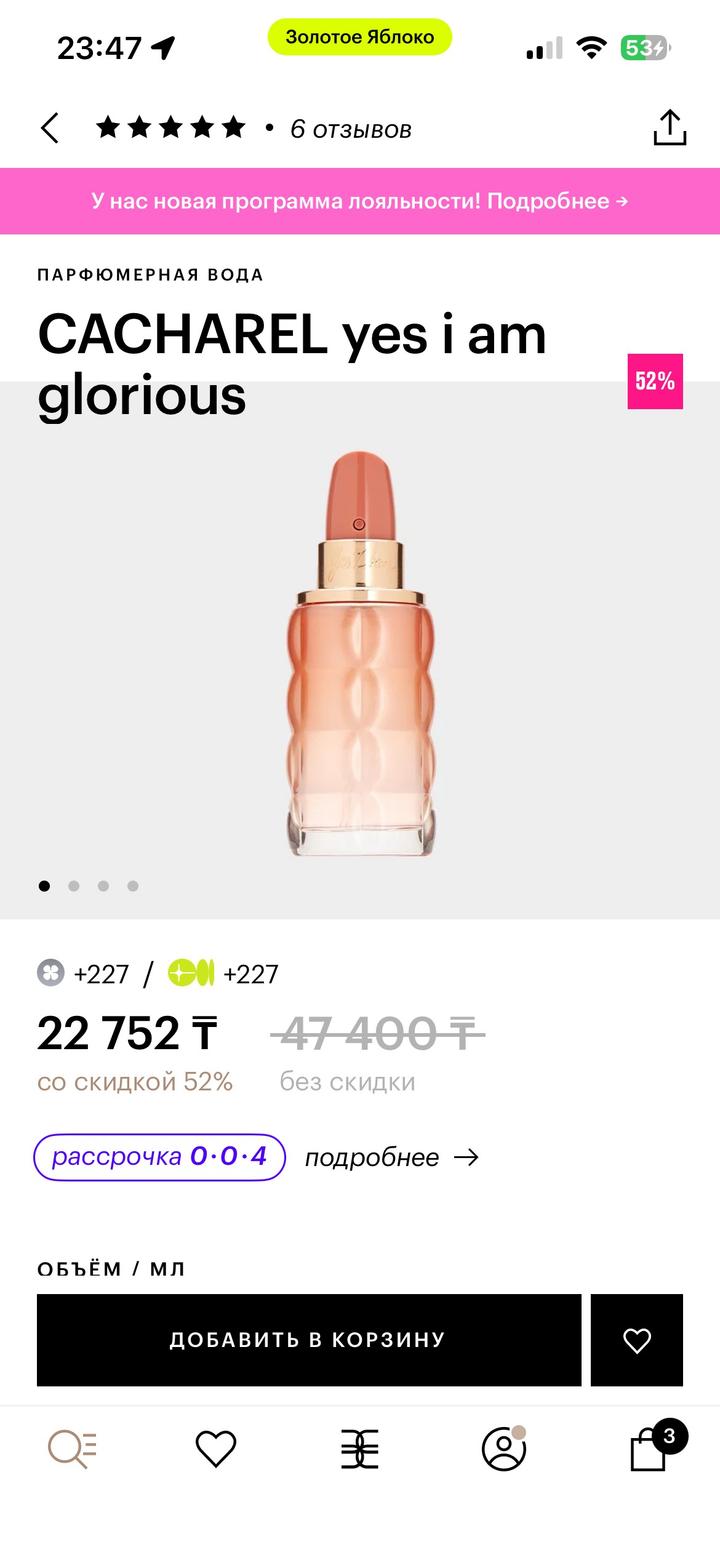Tap Добавить в корзину button
The image size is (720, 1558).
coord(308,1340)
